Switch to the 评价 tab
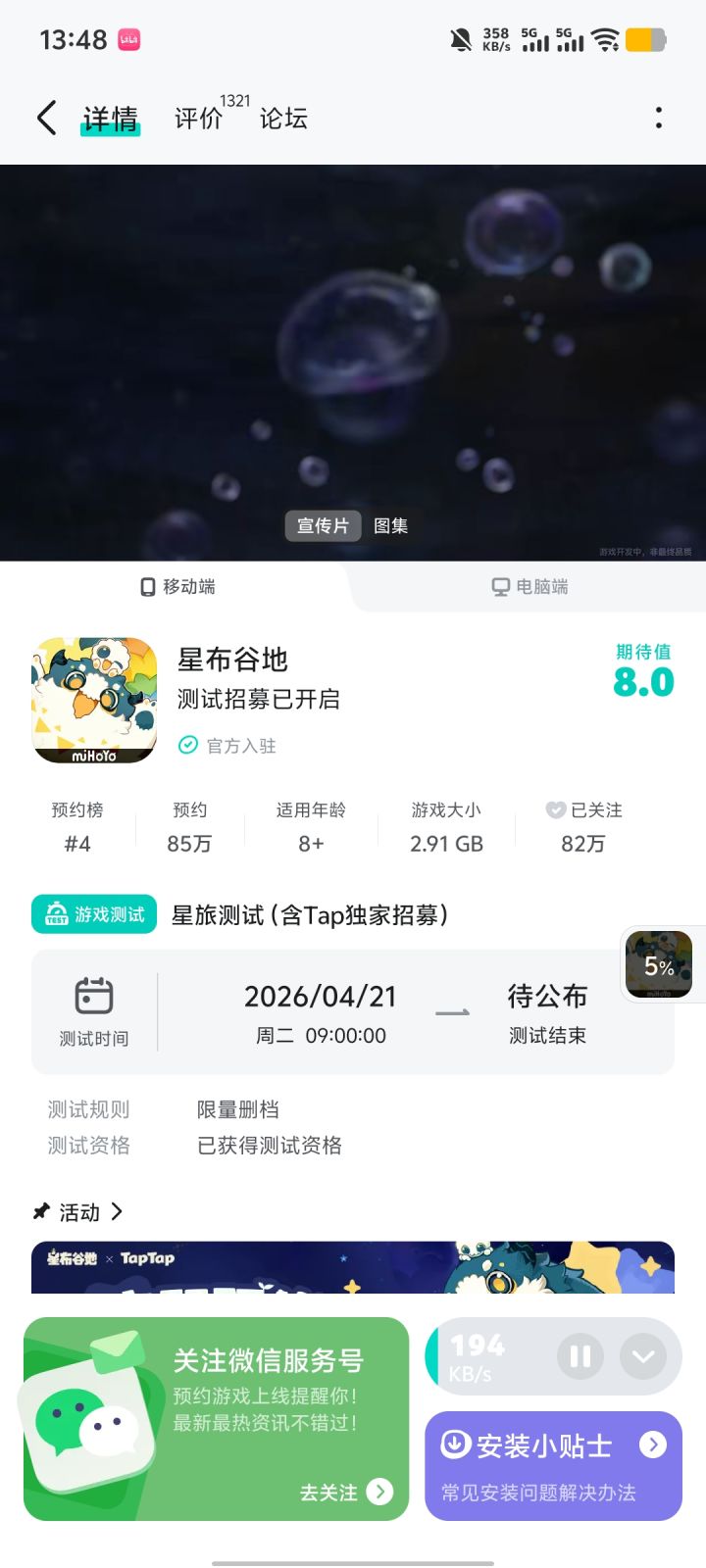Image resolution: width=706 pixels, height=1568 pixels. click(x=200, y=118)
